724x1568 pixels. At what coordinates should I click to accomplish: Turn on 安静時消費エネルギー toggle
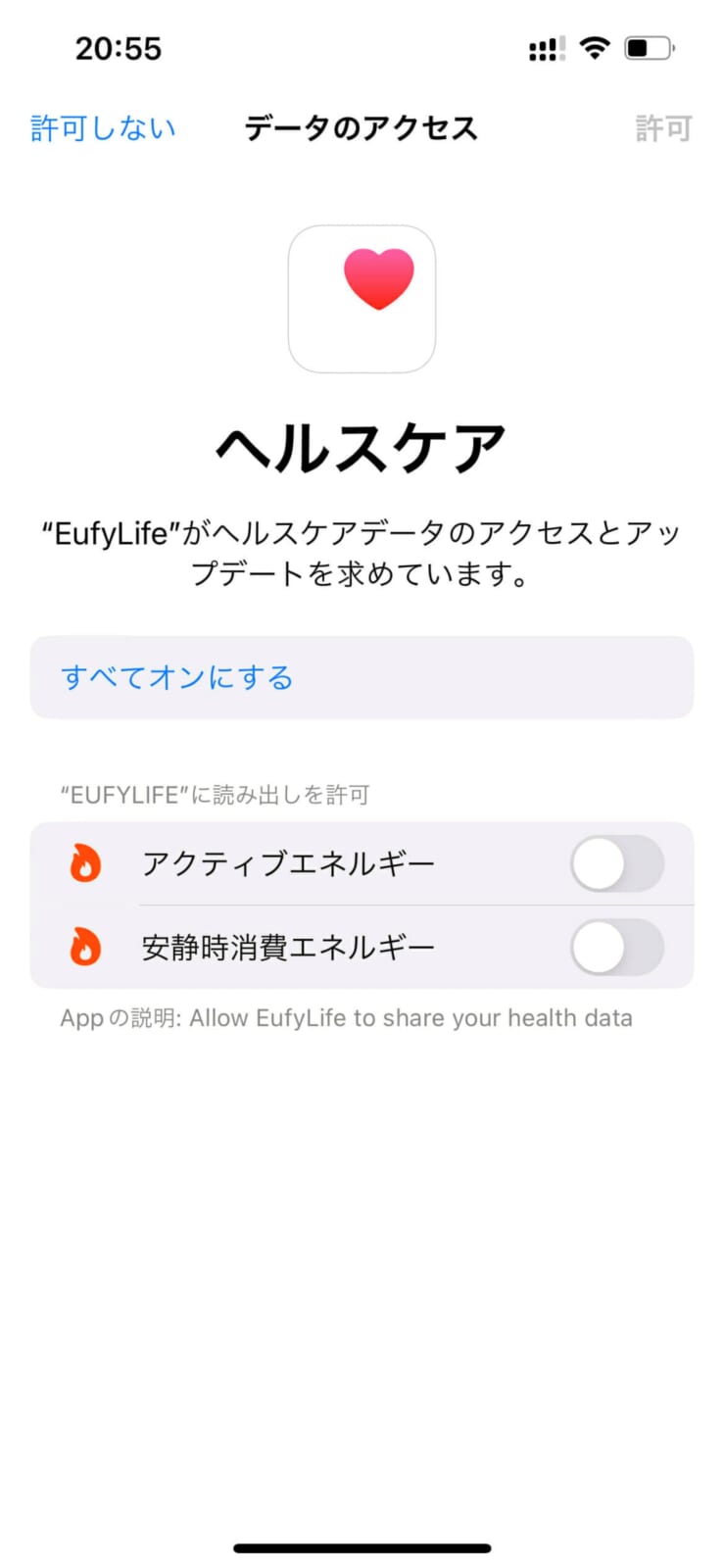616,947
